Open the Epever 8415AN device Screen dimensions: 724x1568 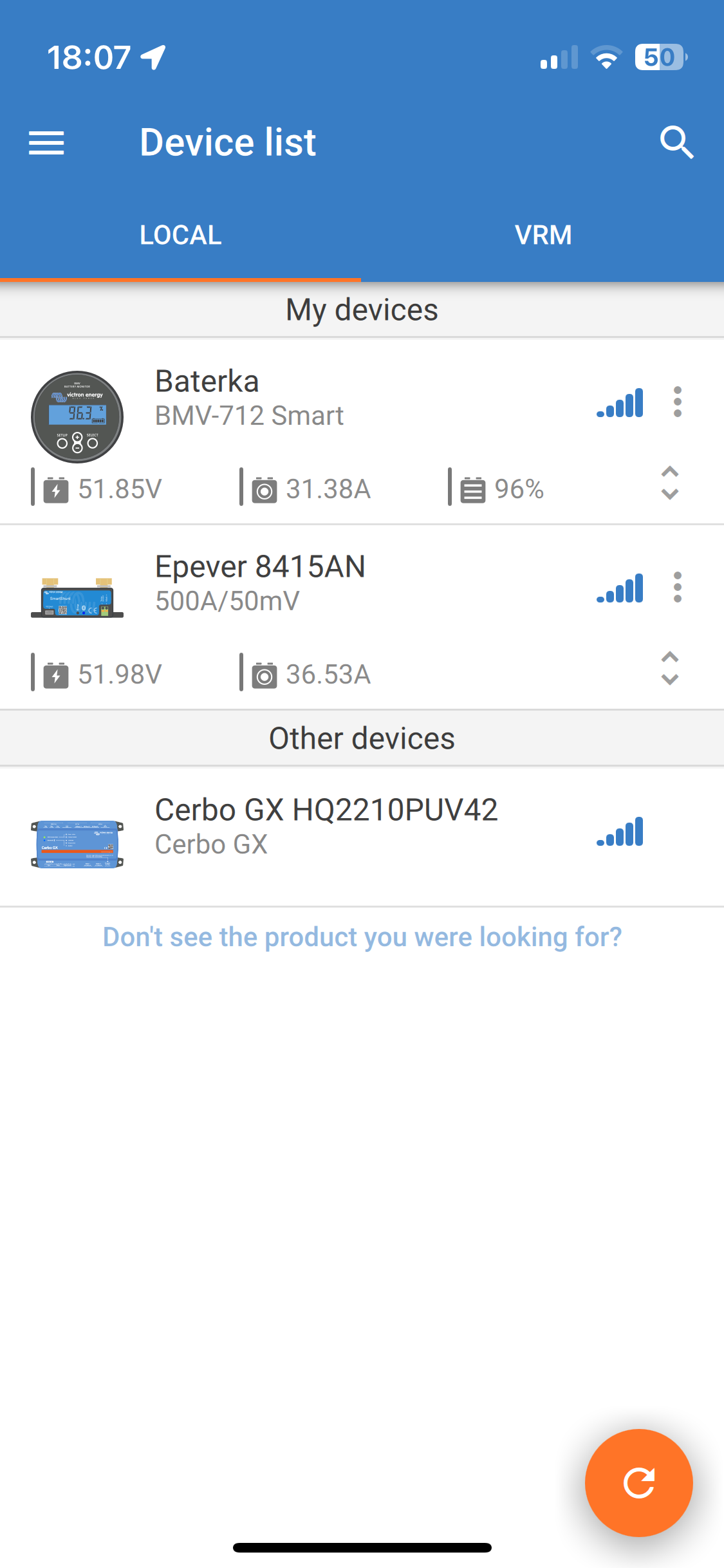pos(261,584)
